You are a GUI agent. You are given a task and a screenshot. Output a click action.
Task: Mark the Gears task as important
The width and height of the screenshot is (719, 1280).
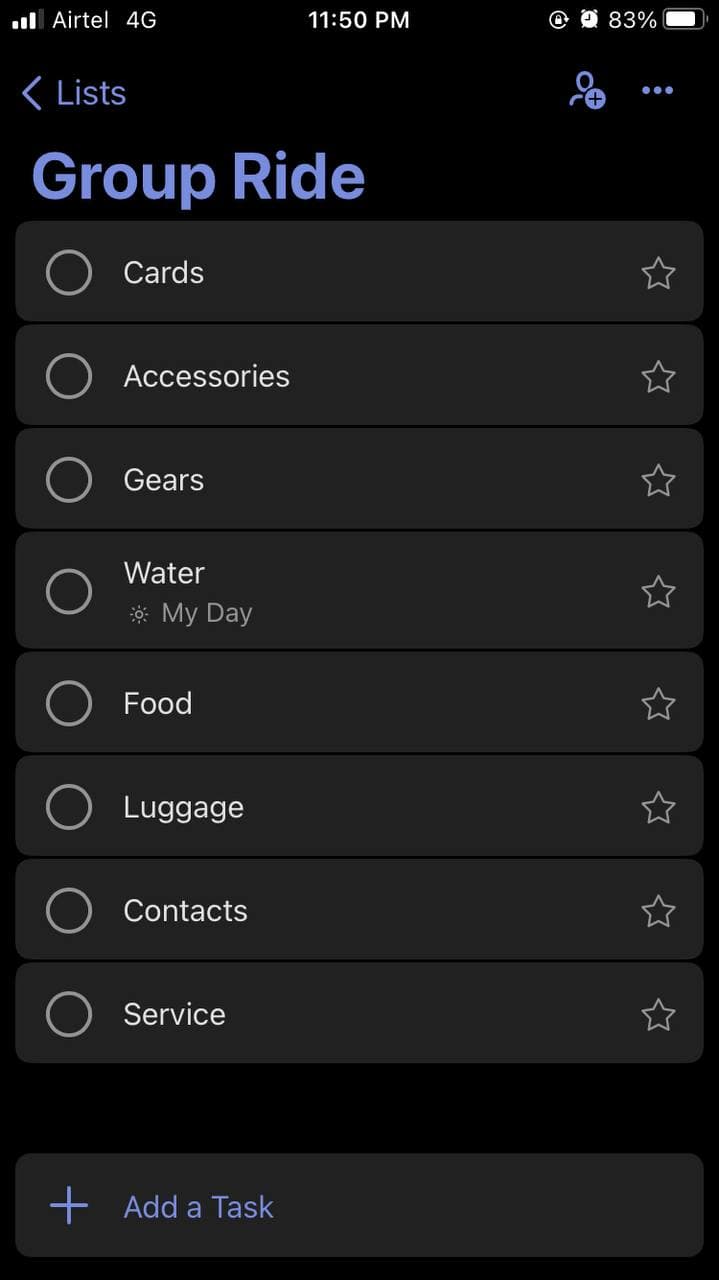tap(658, 481)
